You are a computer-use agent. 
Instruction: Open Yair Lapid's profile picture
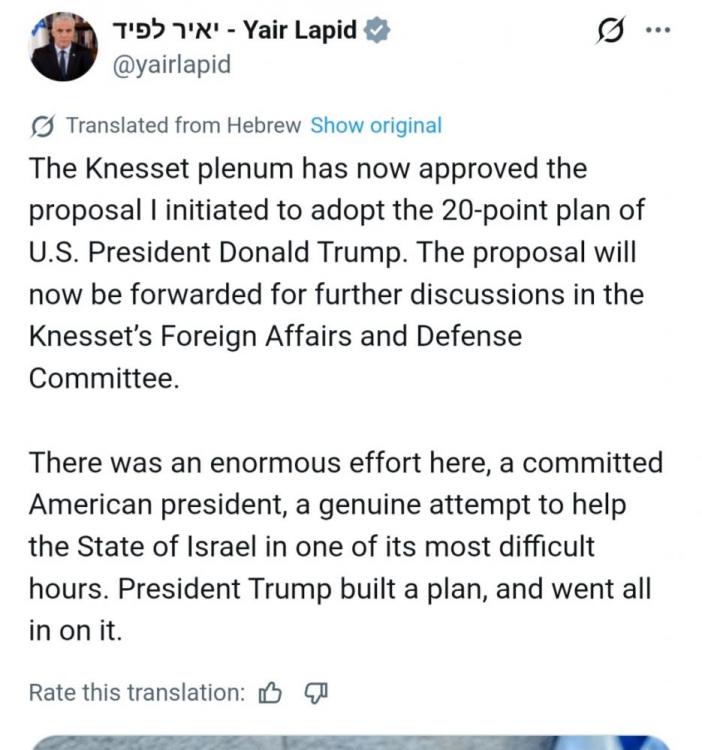64,47
